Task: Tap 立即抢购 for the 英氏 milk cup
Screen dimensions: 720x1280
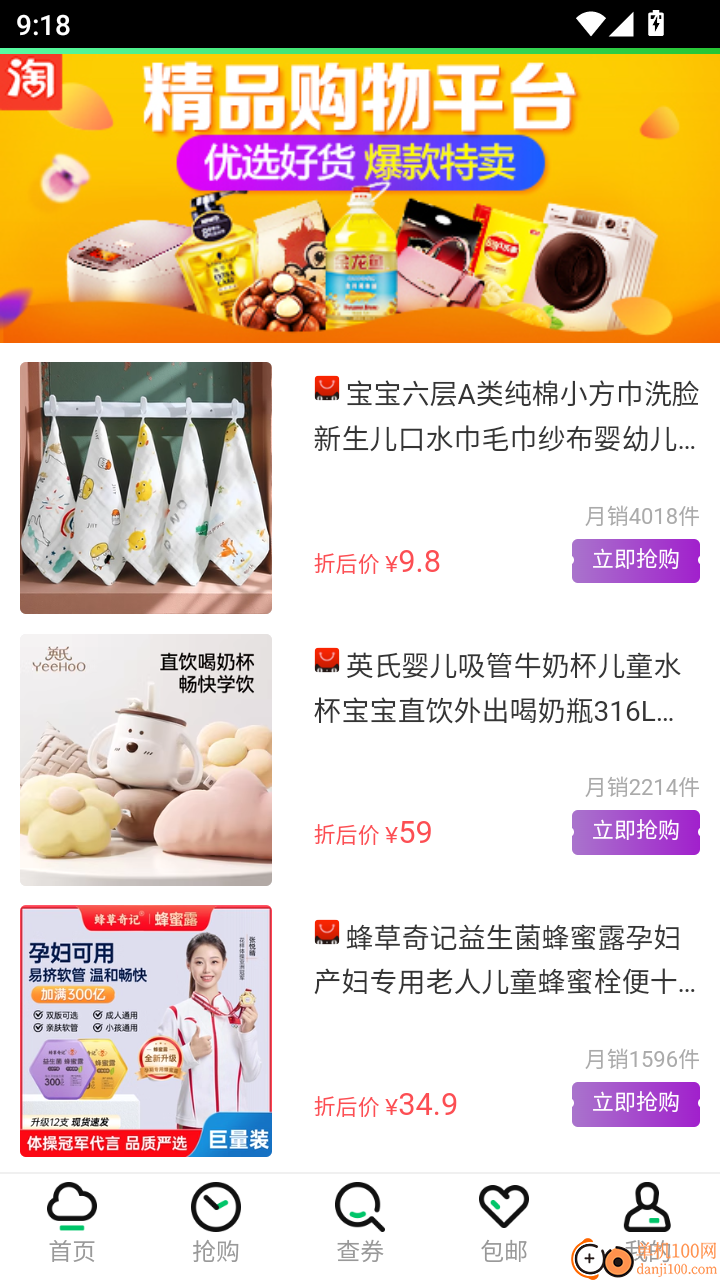Action: (635, 832)
